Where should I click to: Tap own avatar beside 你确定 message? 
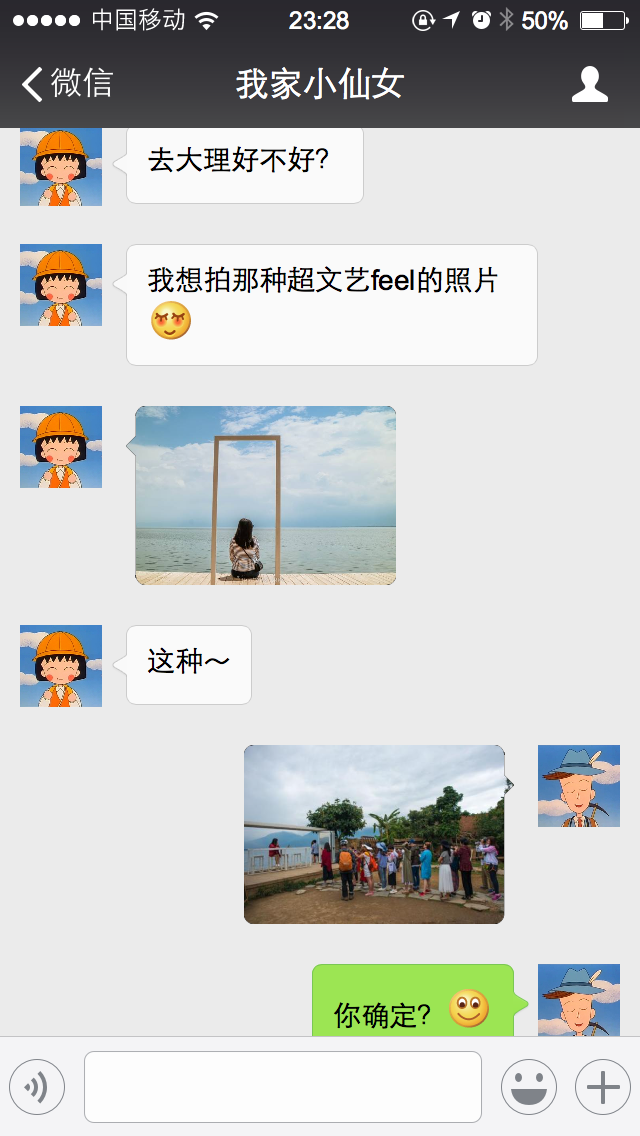tap(578, 1000)
